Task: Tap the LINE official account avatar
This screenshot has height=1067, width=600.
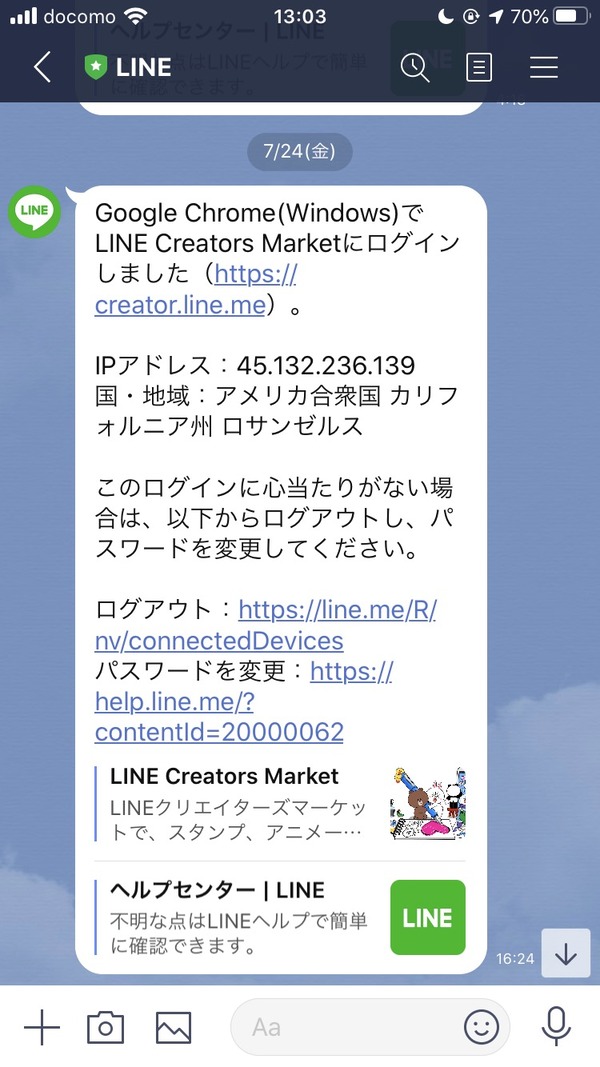Action: (x=35, y=212)
